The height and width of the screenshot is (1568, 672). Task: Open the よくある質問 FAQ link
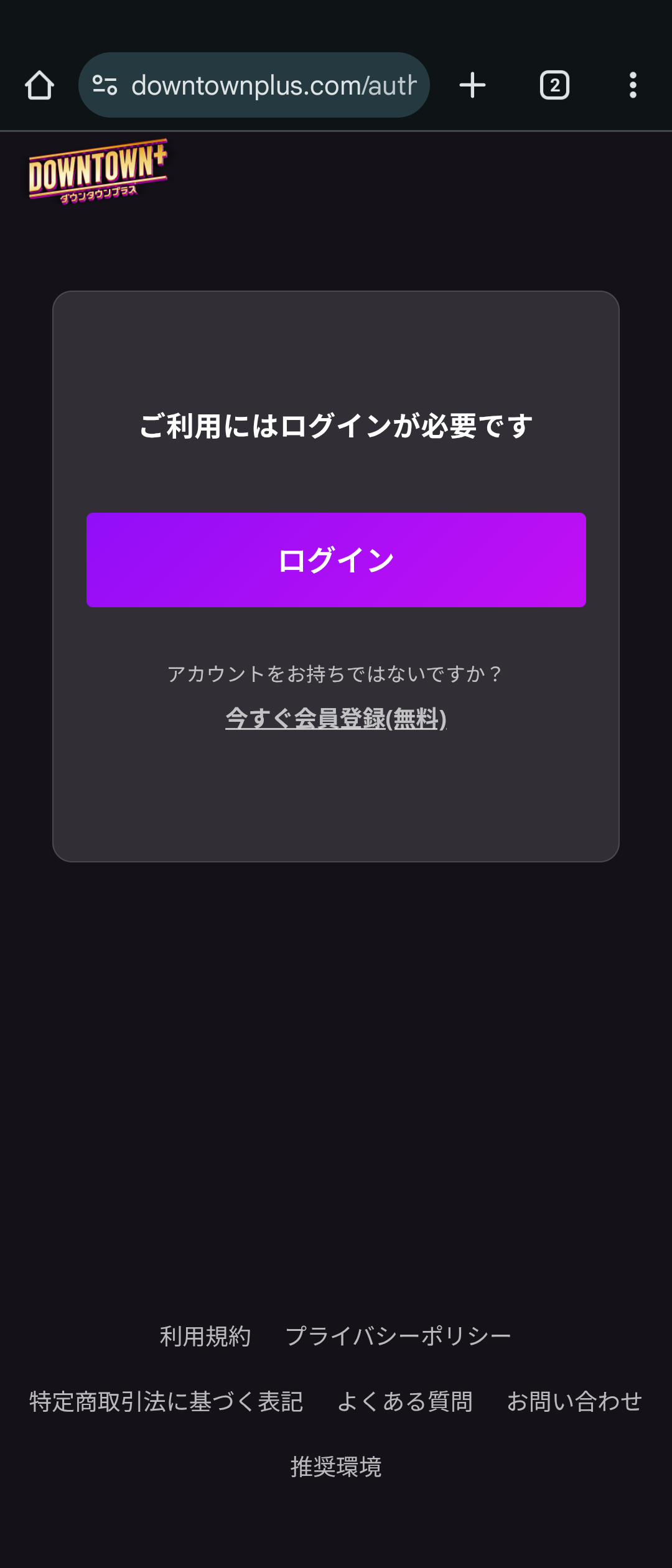click(405, 1402)
